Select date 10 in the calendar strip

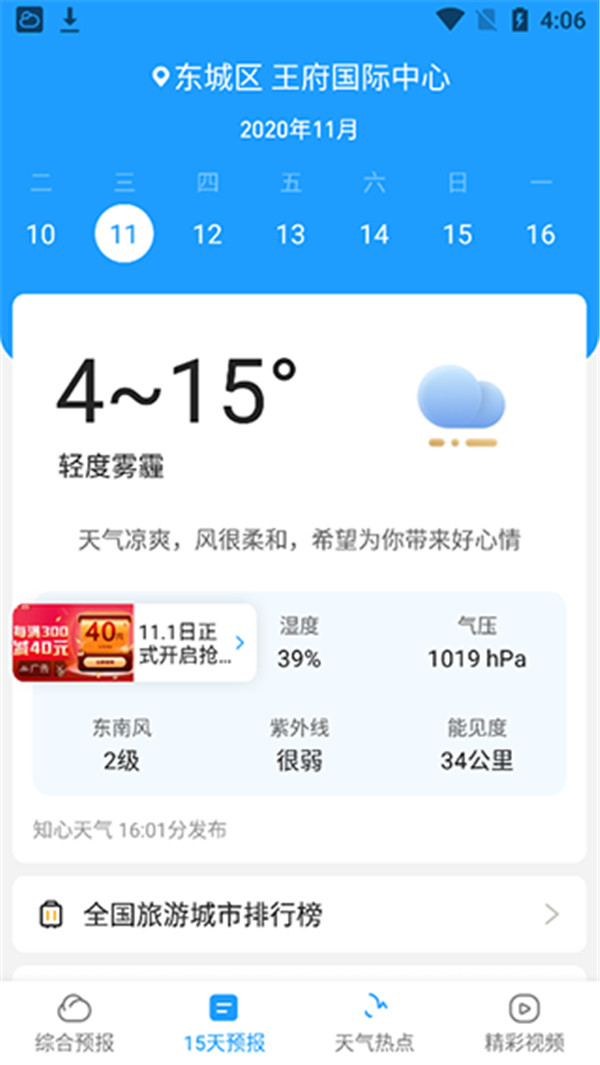(40, 234)
